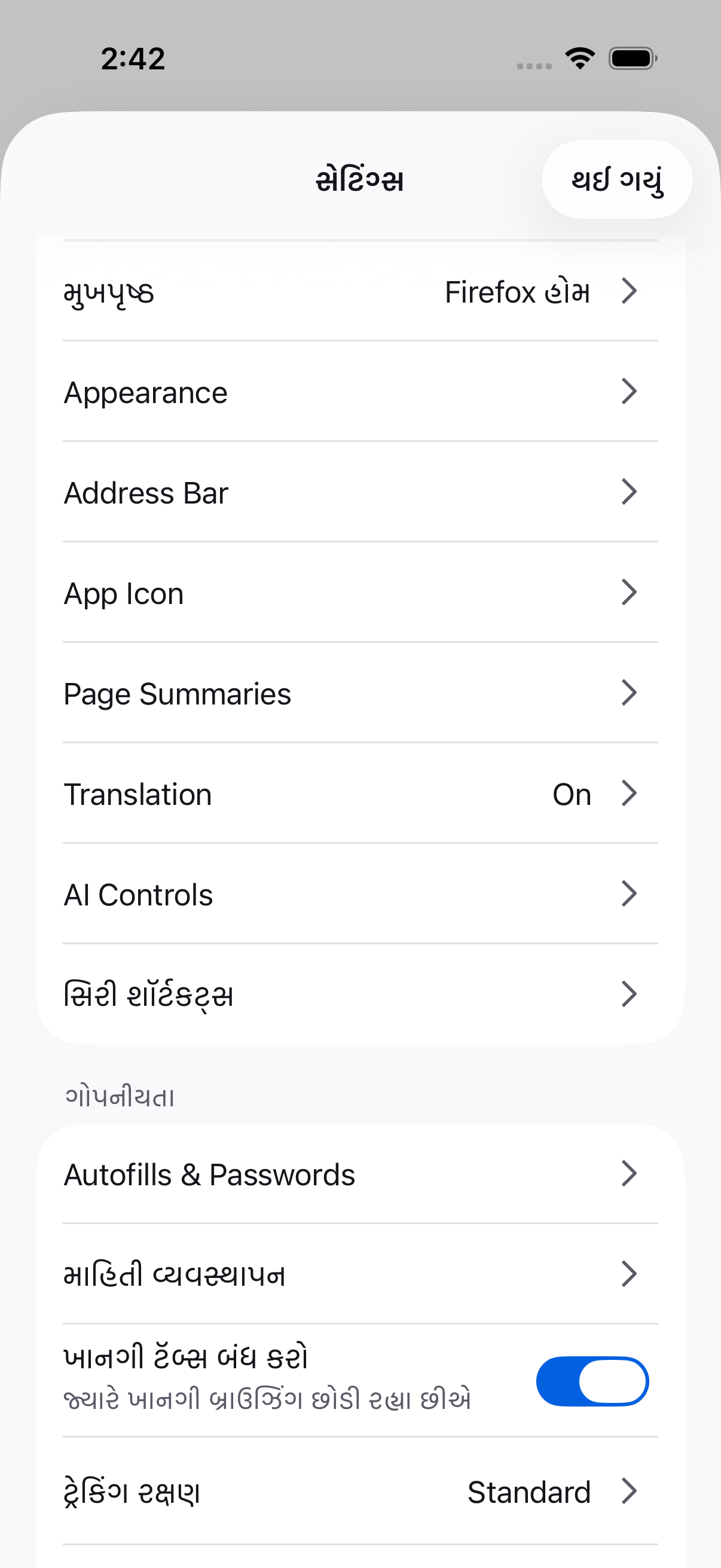Open Page Summaries settings
This screenshot has width=721, height=1568.
coord(360,693)
